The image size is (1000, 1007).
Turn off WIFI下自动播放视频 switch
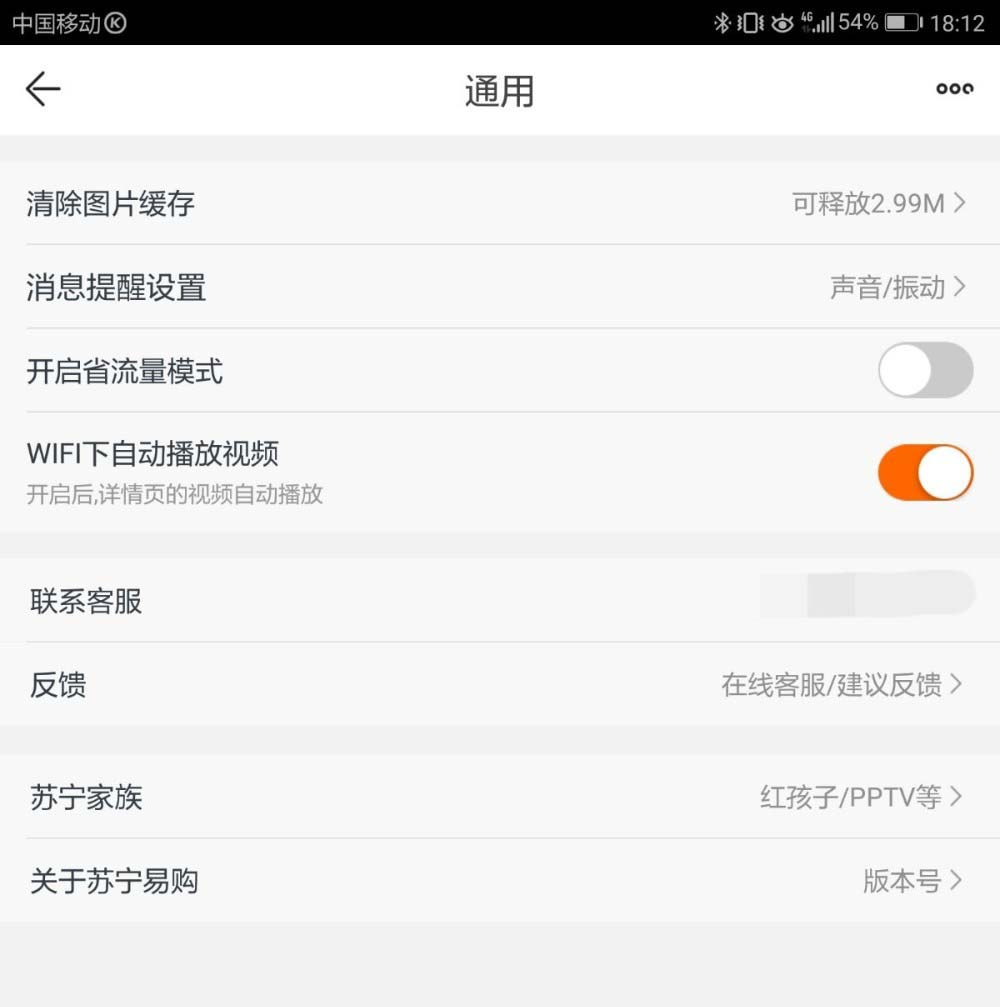925,472
